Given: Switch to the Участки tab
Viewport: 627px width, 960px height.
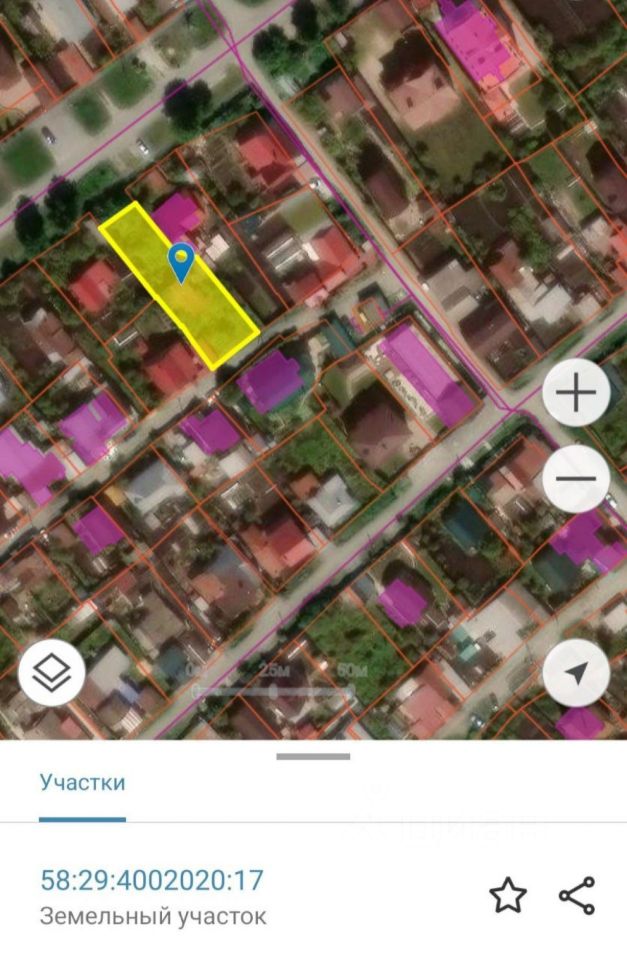Looking at the screenshot, I should (83, 782).
